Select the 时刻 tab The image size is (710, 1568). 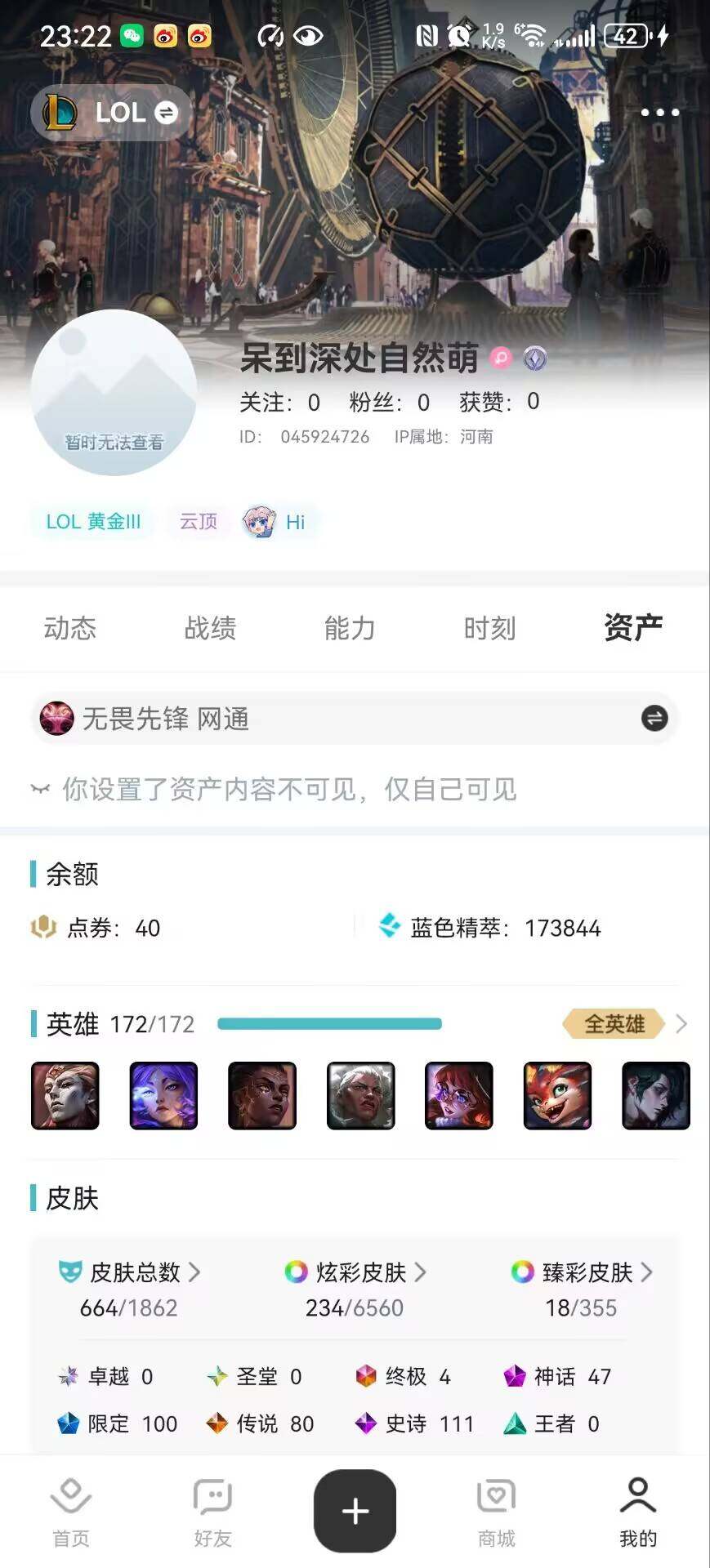[489, 628]
